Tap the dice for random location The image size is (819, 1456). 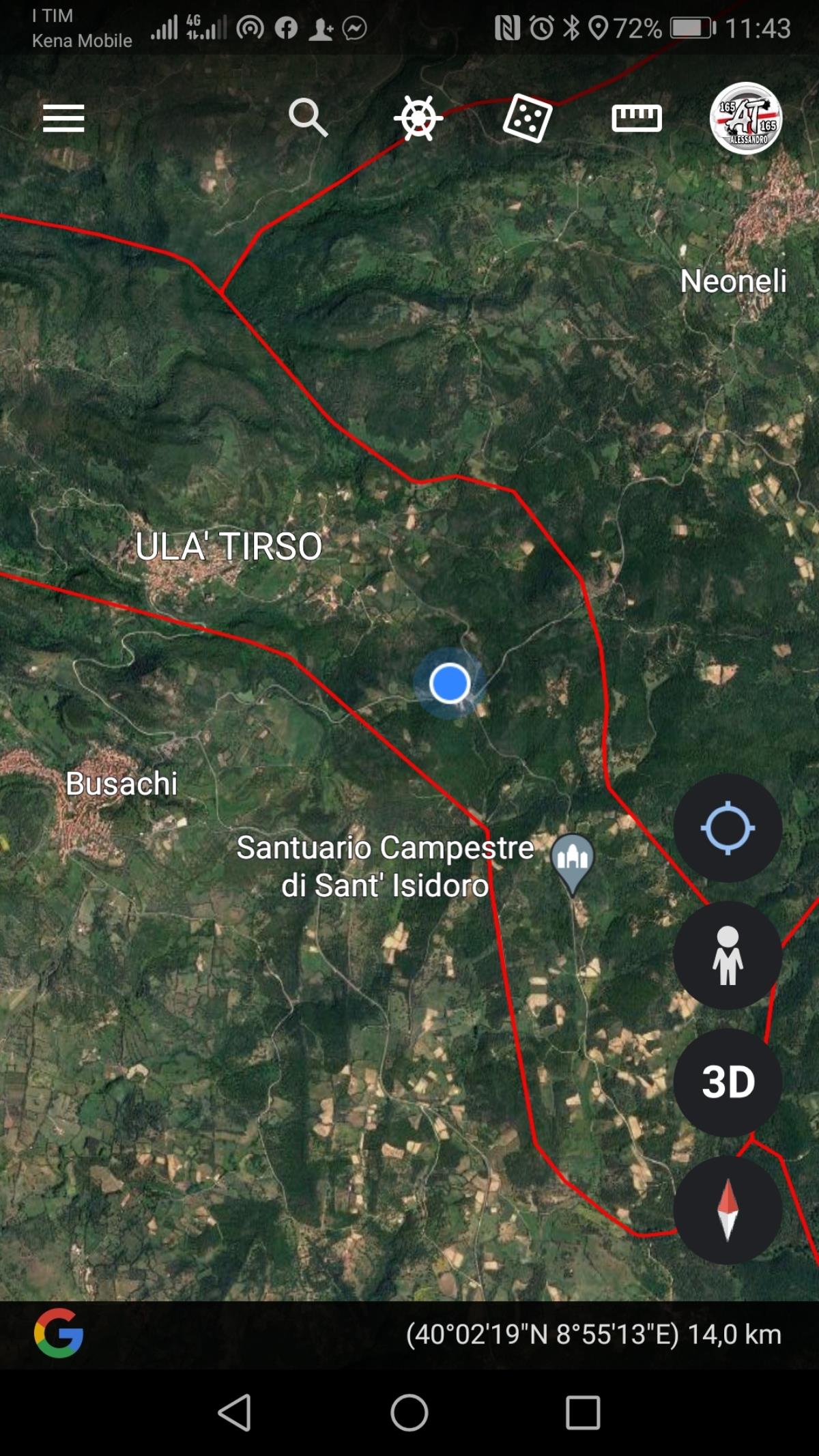(527, 118)
